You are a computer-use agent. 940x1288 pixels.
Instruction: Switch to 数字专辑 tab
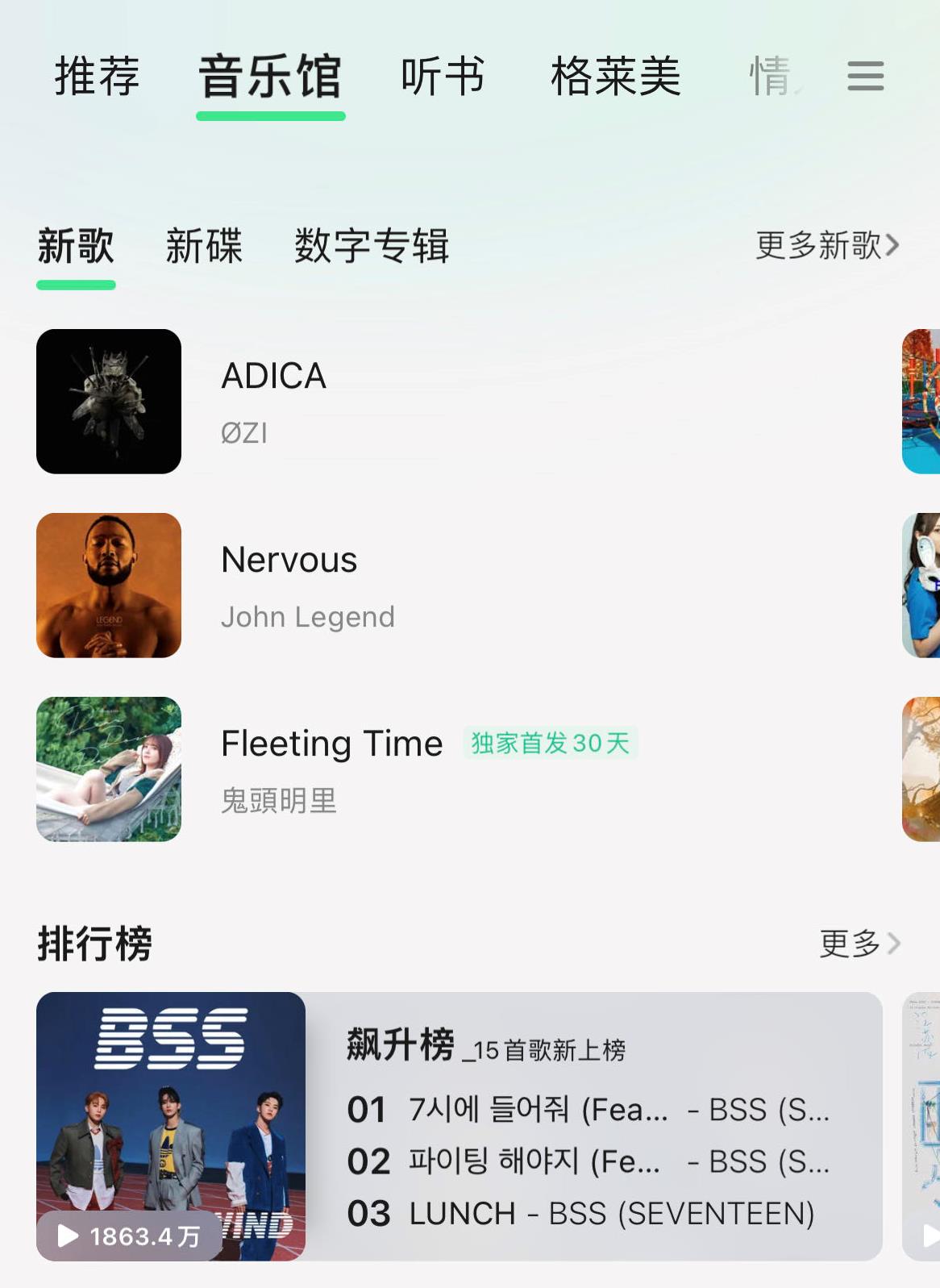coord(371,246)
